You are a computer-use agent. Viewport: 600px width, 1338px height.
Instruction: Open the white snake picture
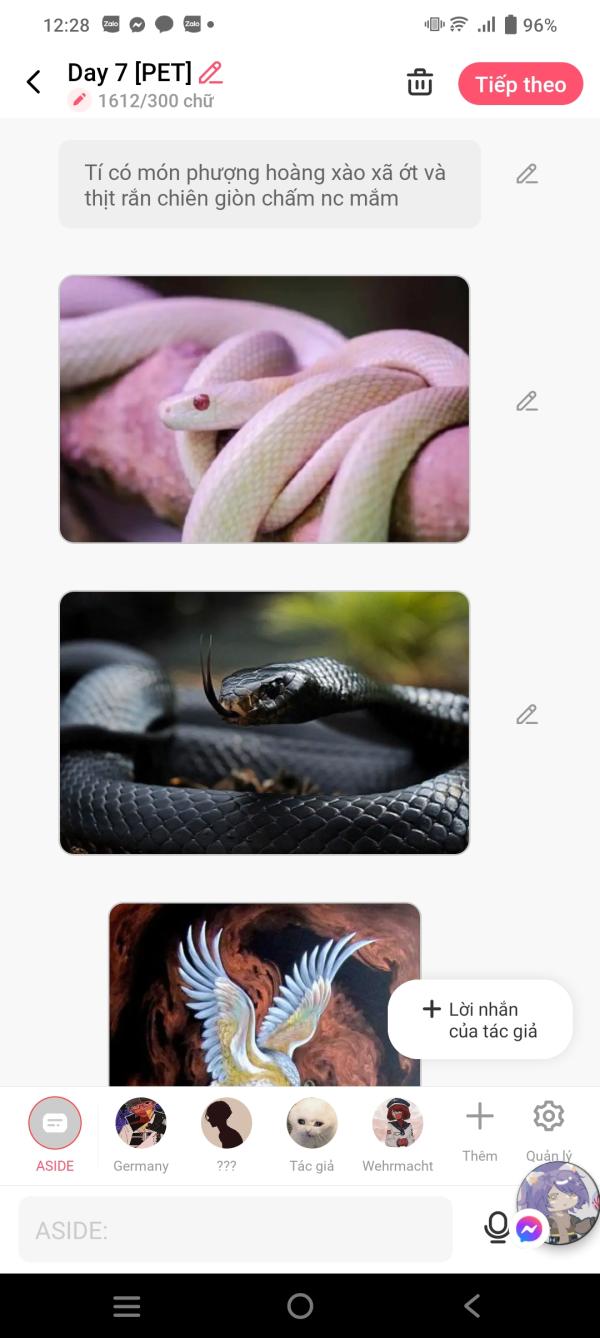pyautogui.click(x=264, y=409)
